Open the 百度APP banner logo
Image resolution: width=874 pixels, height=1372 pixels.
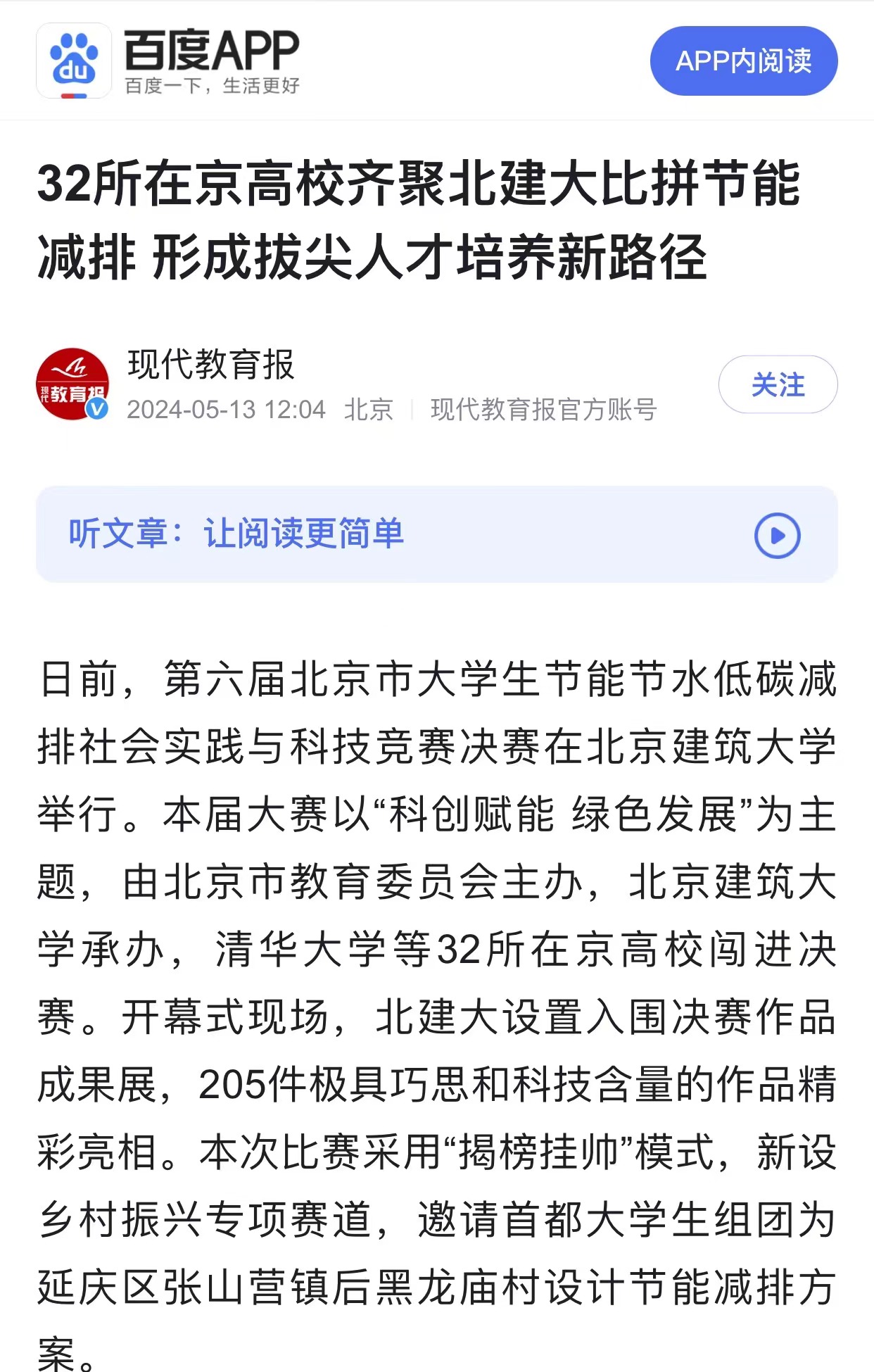[74, 61]
